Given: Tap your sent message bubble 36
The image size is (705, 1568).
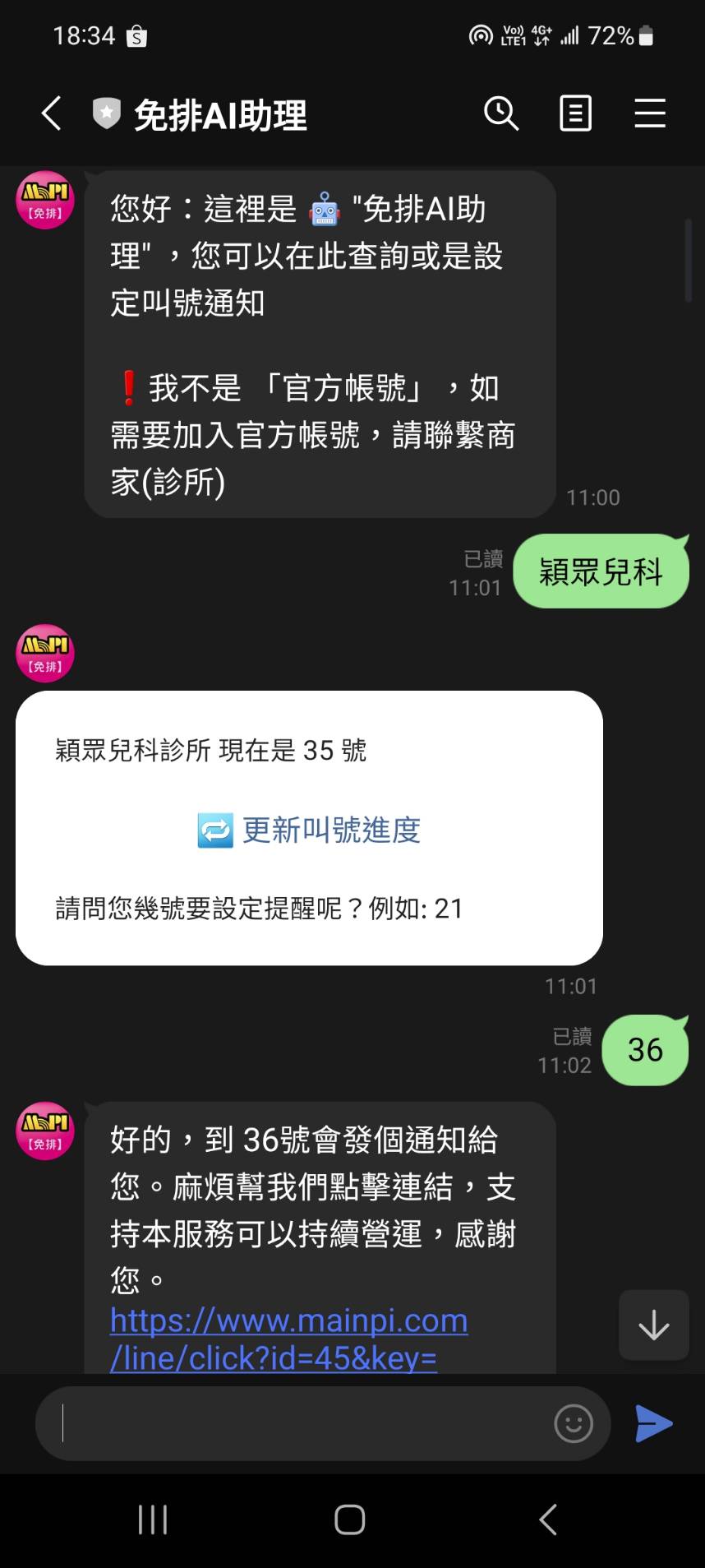Looking at the screenshot, I should (645, 1050).
